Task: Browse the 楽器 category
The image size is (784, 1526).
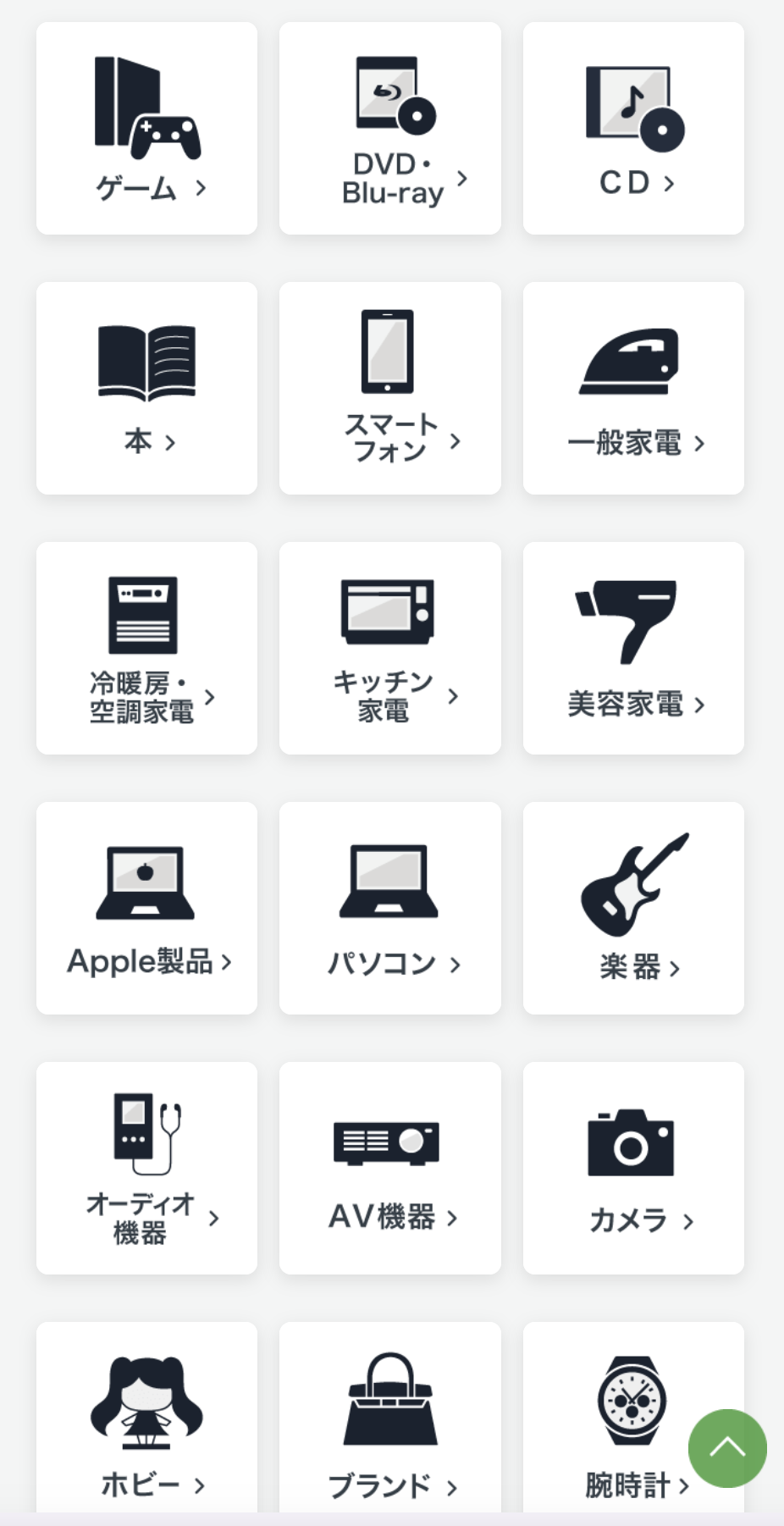Action: (x=633, y=909)
